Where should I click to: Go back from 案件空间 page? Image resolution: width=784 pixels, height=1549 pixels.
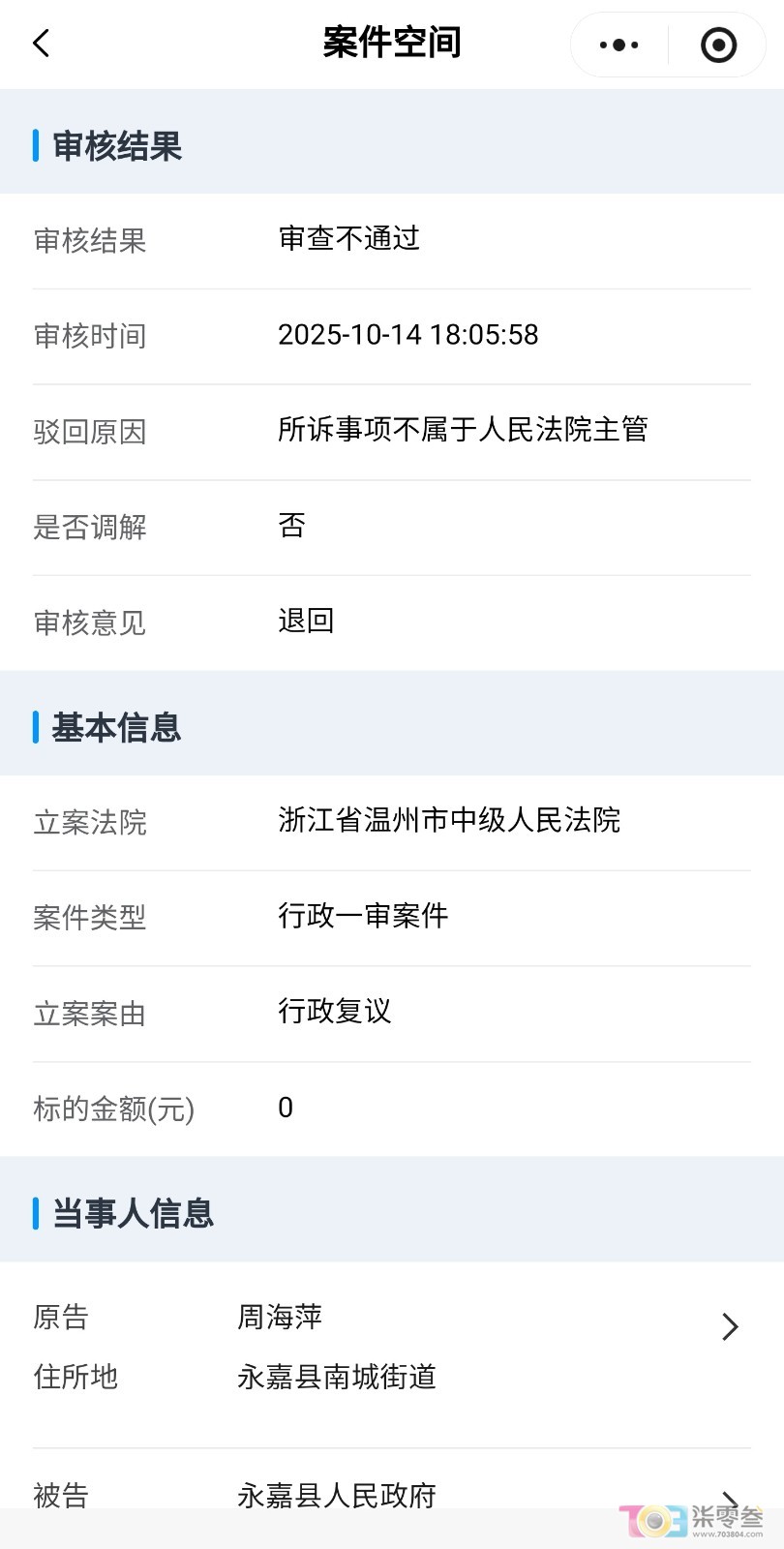pyautogui.click(x=41, y=44)
